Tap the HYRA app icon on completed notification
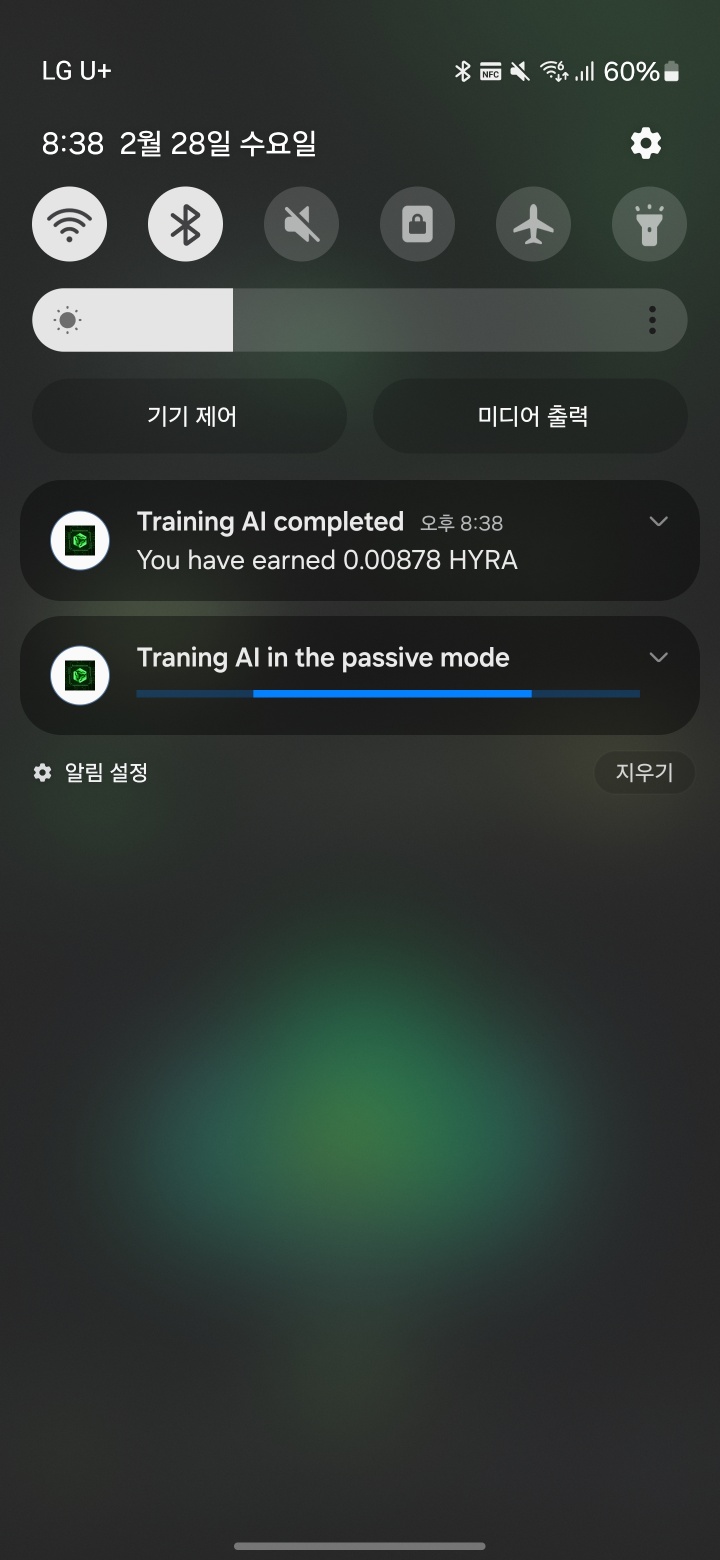Viewport: 720px width, 1560px height. (x=80, y=540)
